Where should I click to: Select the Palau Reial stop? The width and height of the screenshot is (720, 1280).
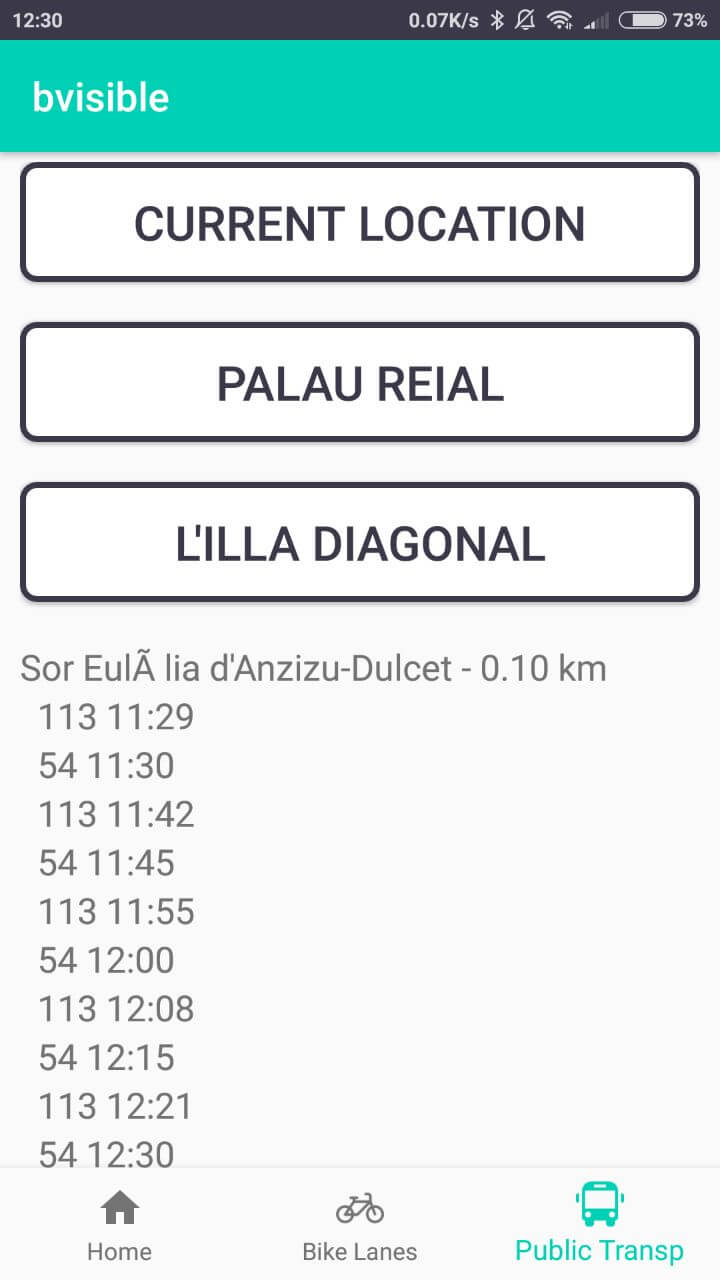(x=360, y=382)
